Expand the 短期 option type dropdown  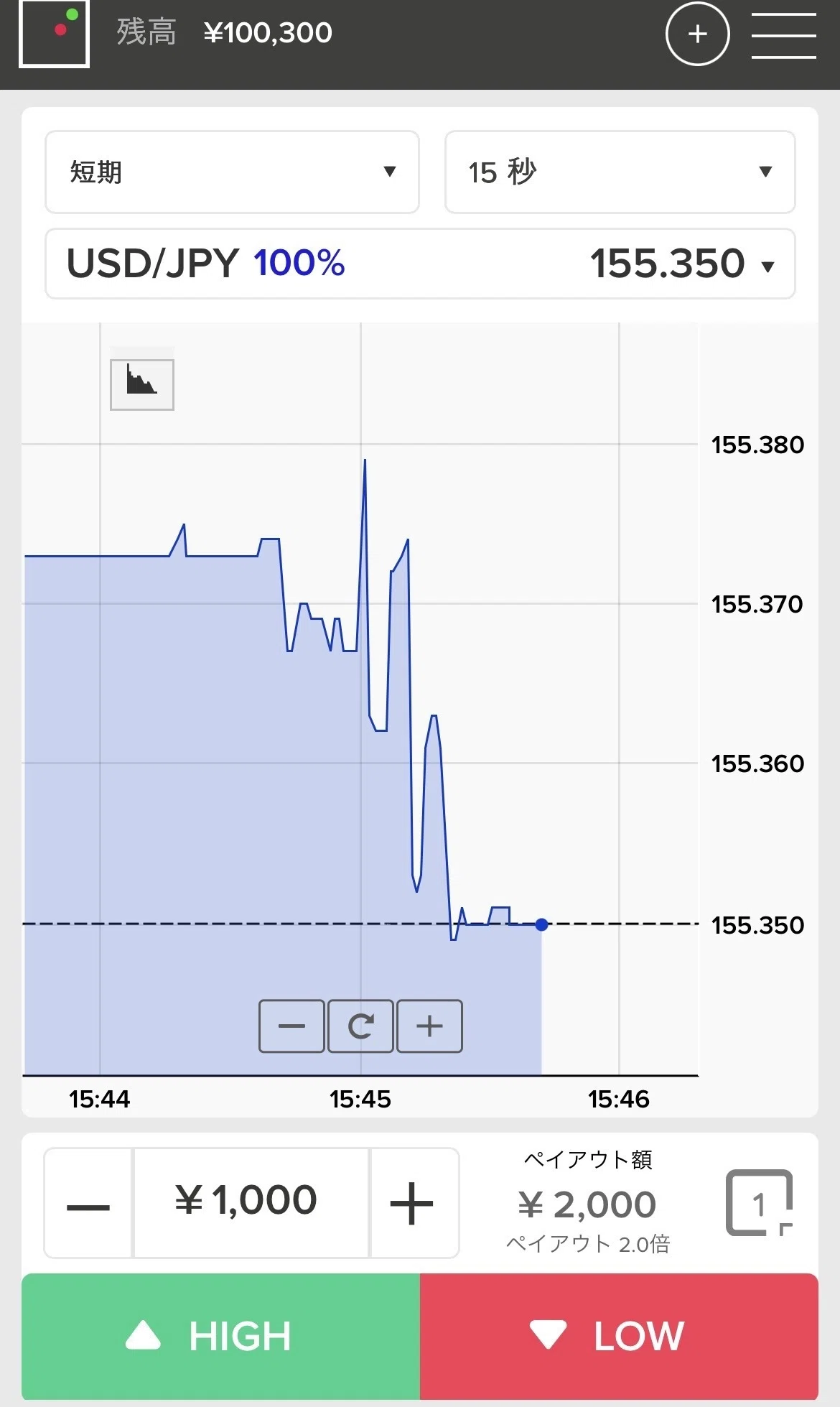pyautogui.click(x=232, y=172)
